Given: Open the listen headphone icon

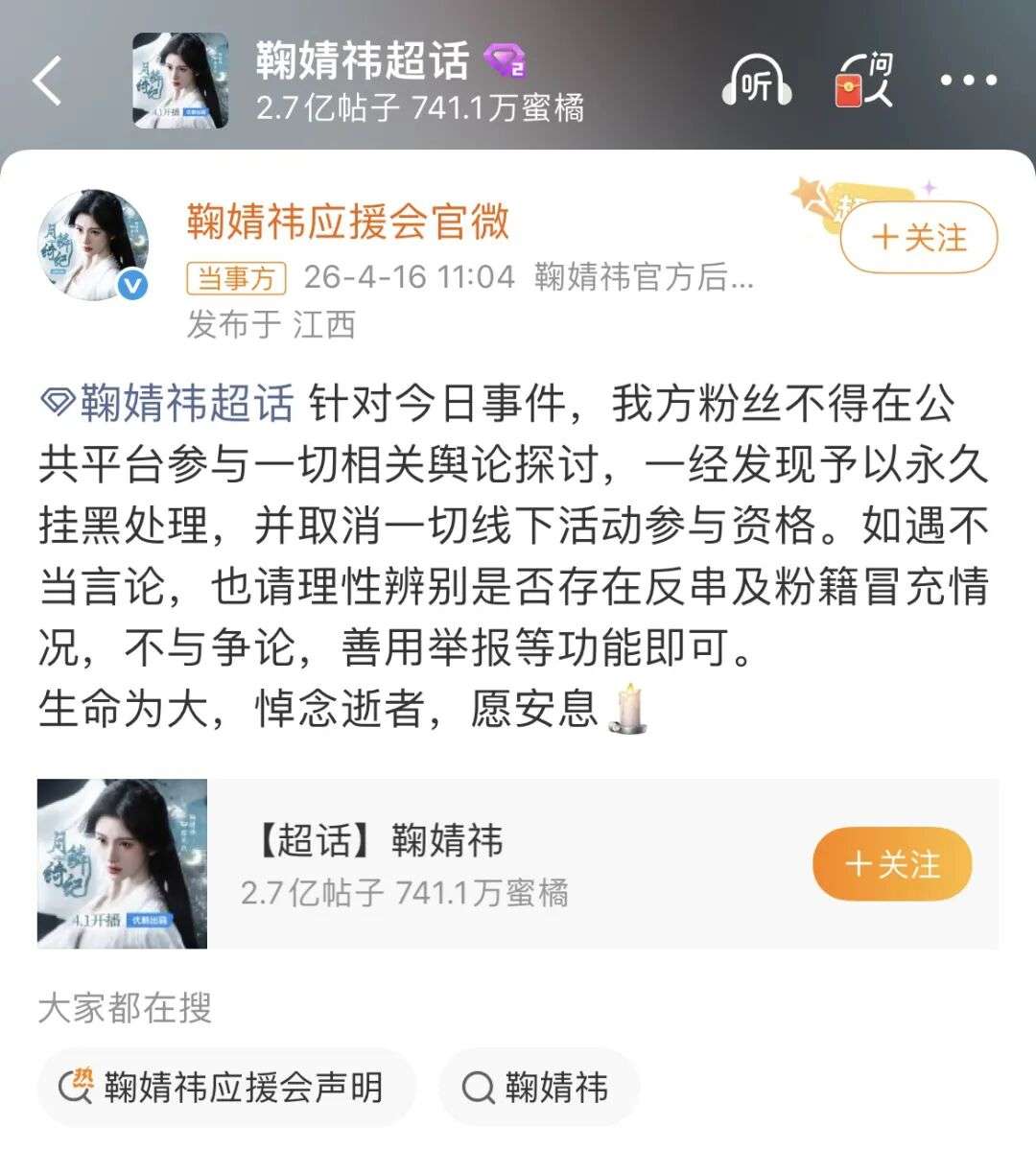Looking at the screenshot, I should pyautogui.click(x=757, y=82).
